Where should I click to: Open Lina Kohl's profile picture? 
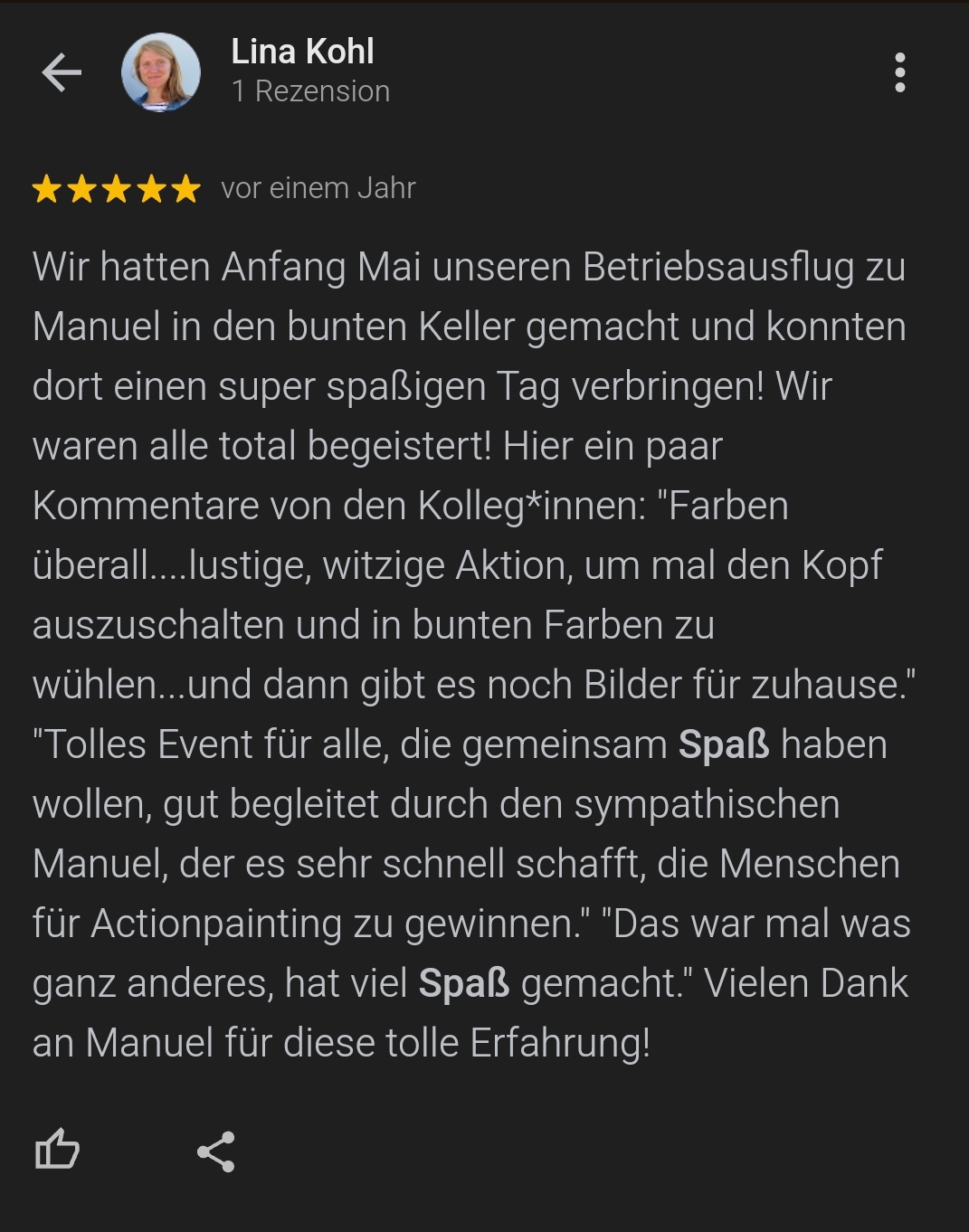pos(161,72)
